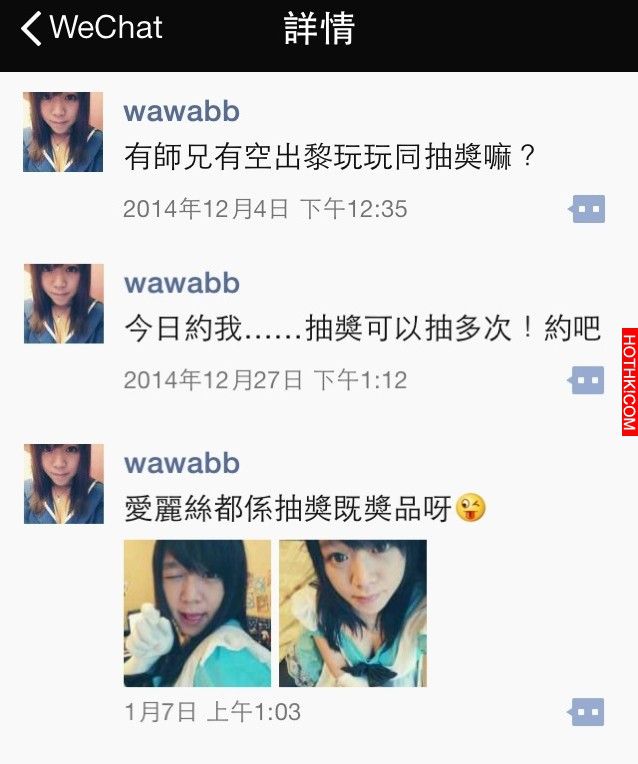The height and width of the screenshot is (764, 638).
Task: Go back to WeChat
Action: (90, 28)
